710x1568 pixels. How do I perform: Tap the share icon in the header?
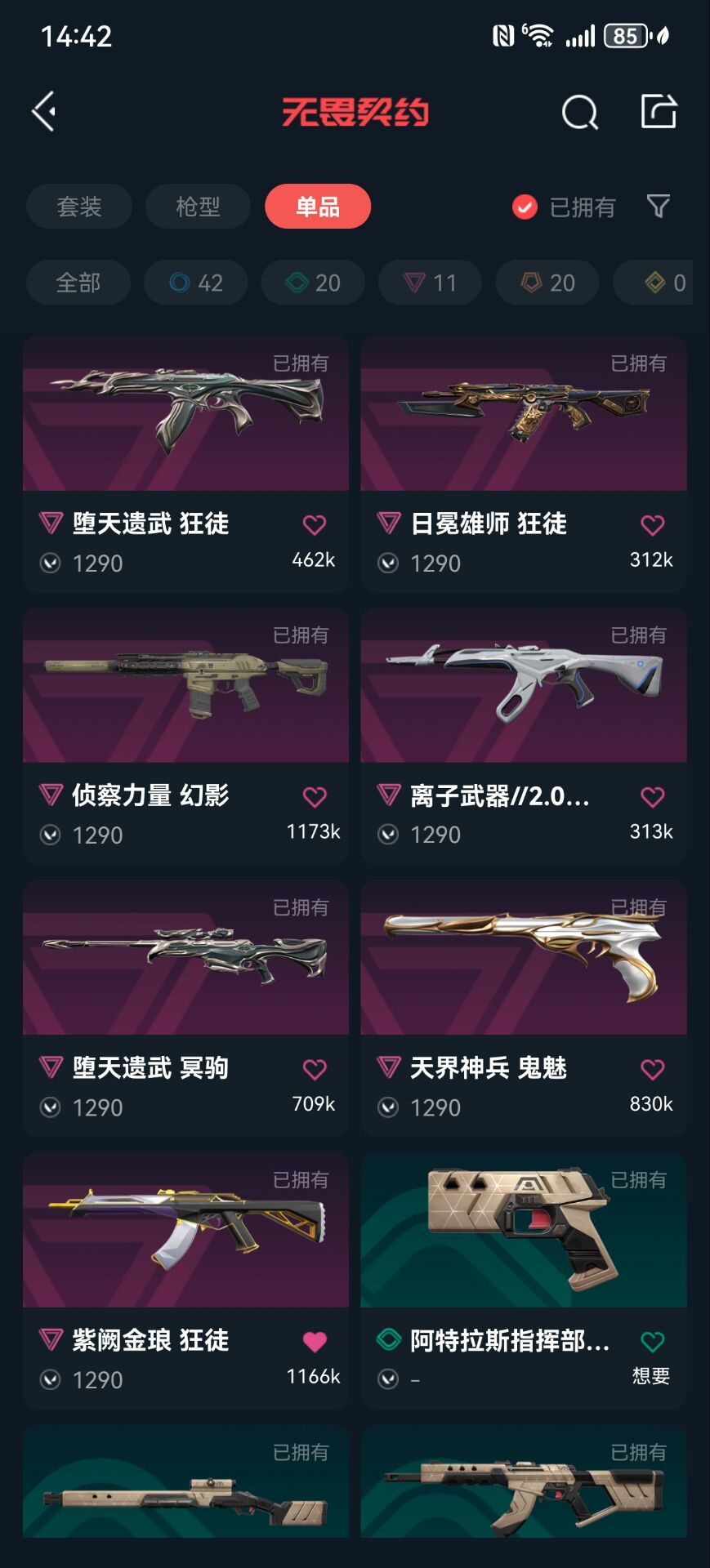click(659, 111)
